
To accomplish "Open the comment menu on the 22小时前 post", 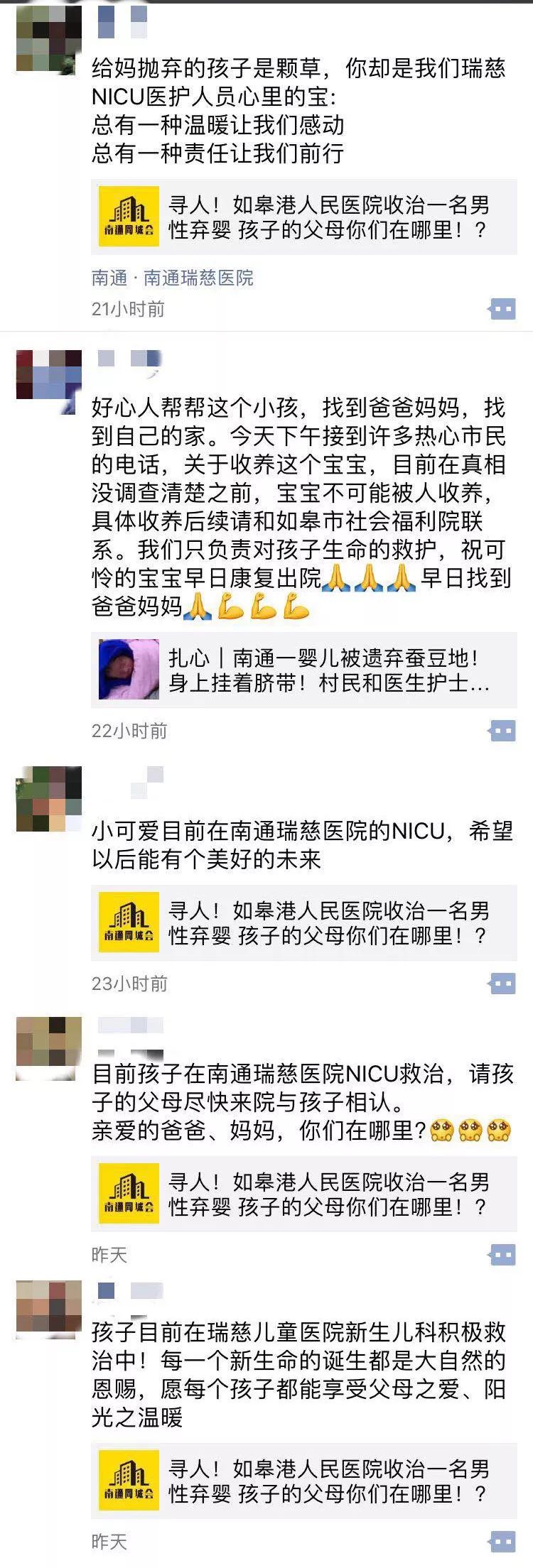I will click(502, 731).
